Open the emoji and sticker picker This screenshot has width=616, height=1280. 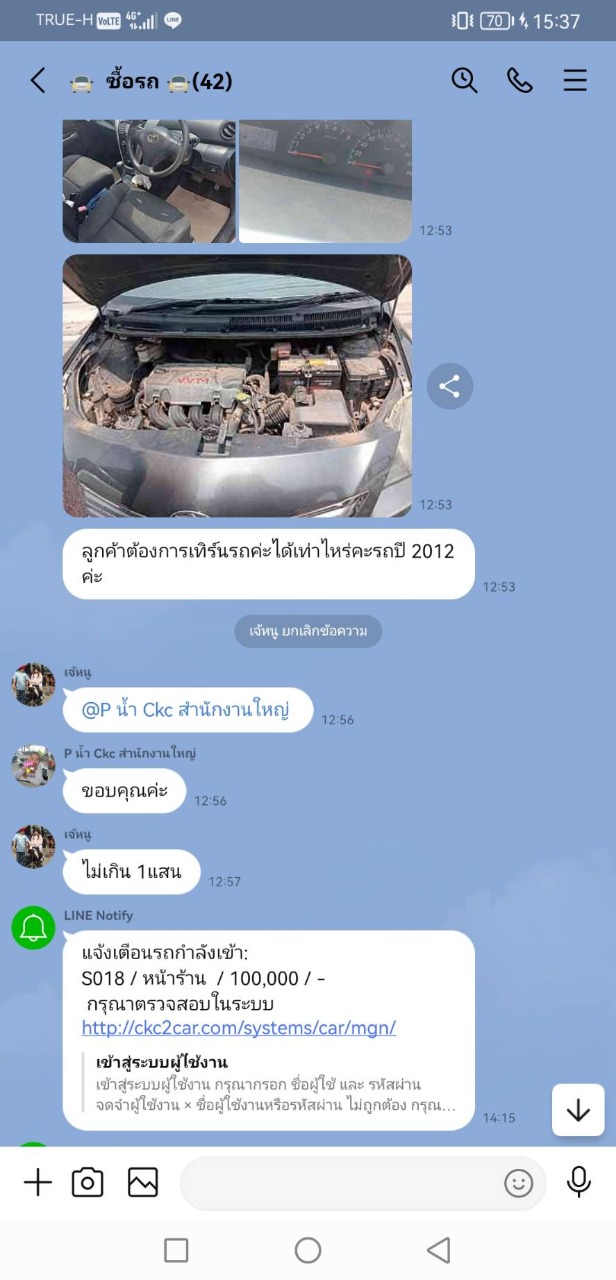coord(518,1183)
